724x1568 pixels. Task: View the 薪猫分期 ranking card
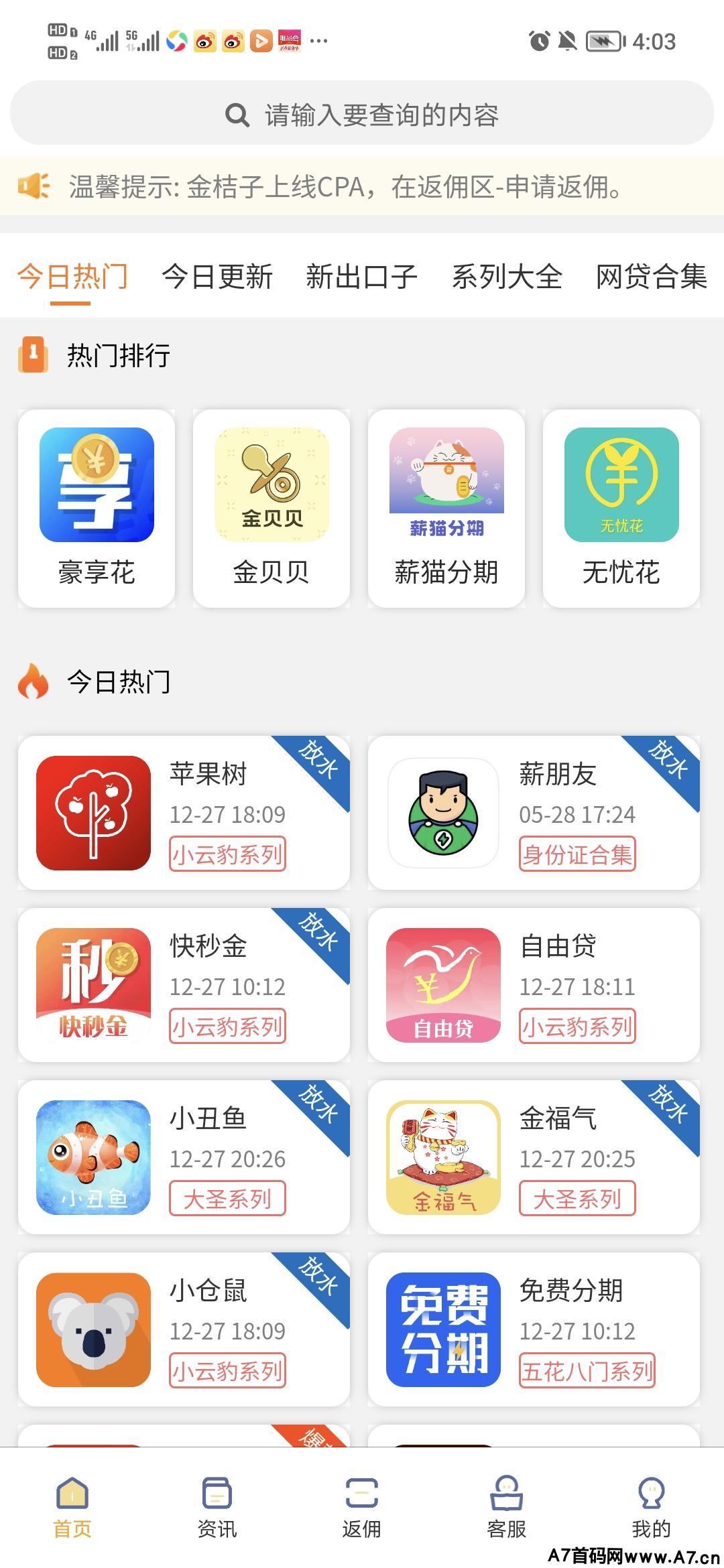pos(446,508)
